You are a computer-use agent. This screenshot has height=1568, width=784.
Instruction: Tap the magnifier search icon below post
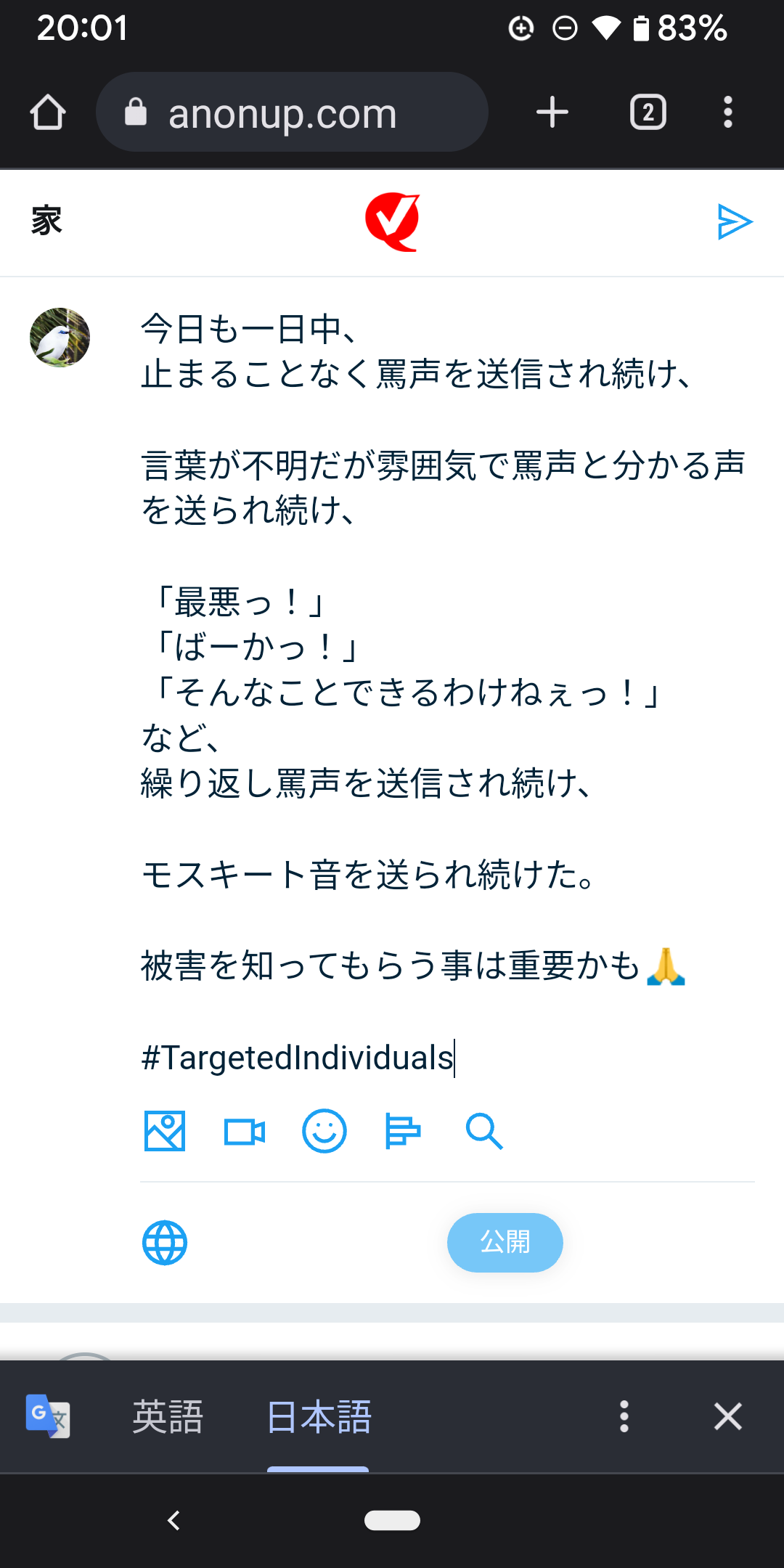[x=483, y=1131]
